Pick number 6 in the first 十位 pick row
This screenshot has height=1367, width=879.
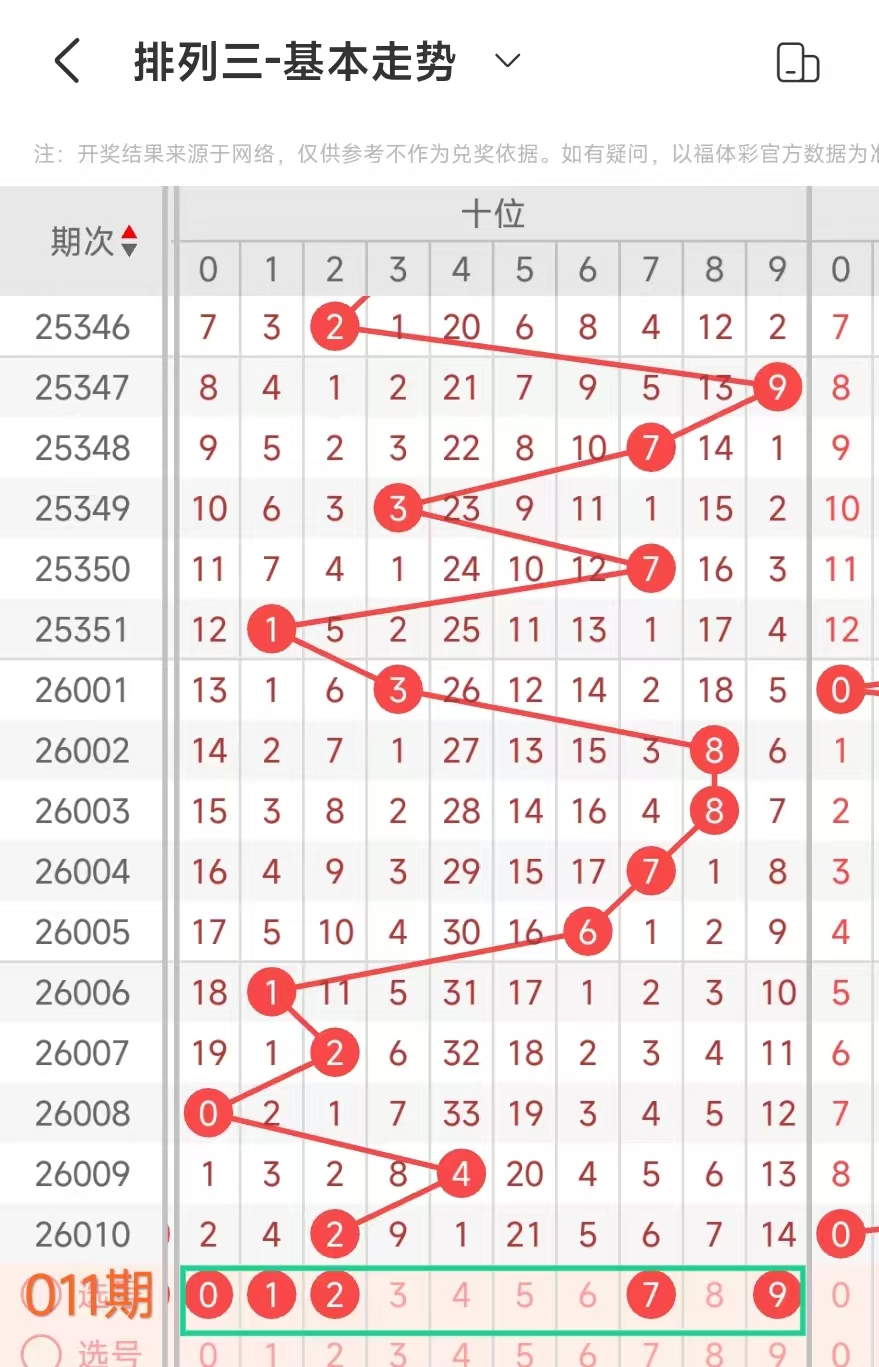[587, 1296]
